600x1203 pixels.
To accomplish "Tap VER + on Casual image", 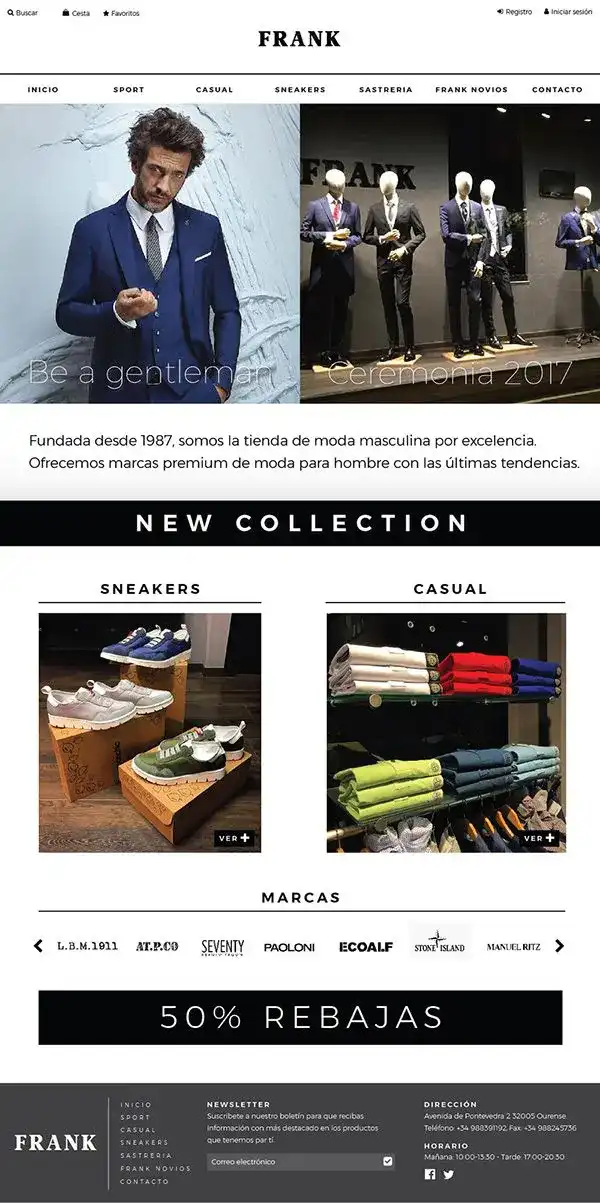I will pyautogui.click(x=540, y=838).
